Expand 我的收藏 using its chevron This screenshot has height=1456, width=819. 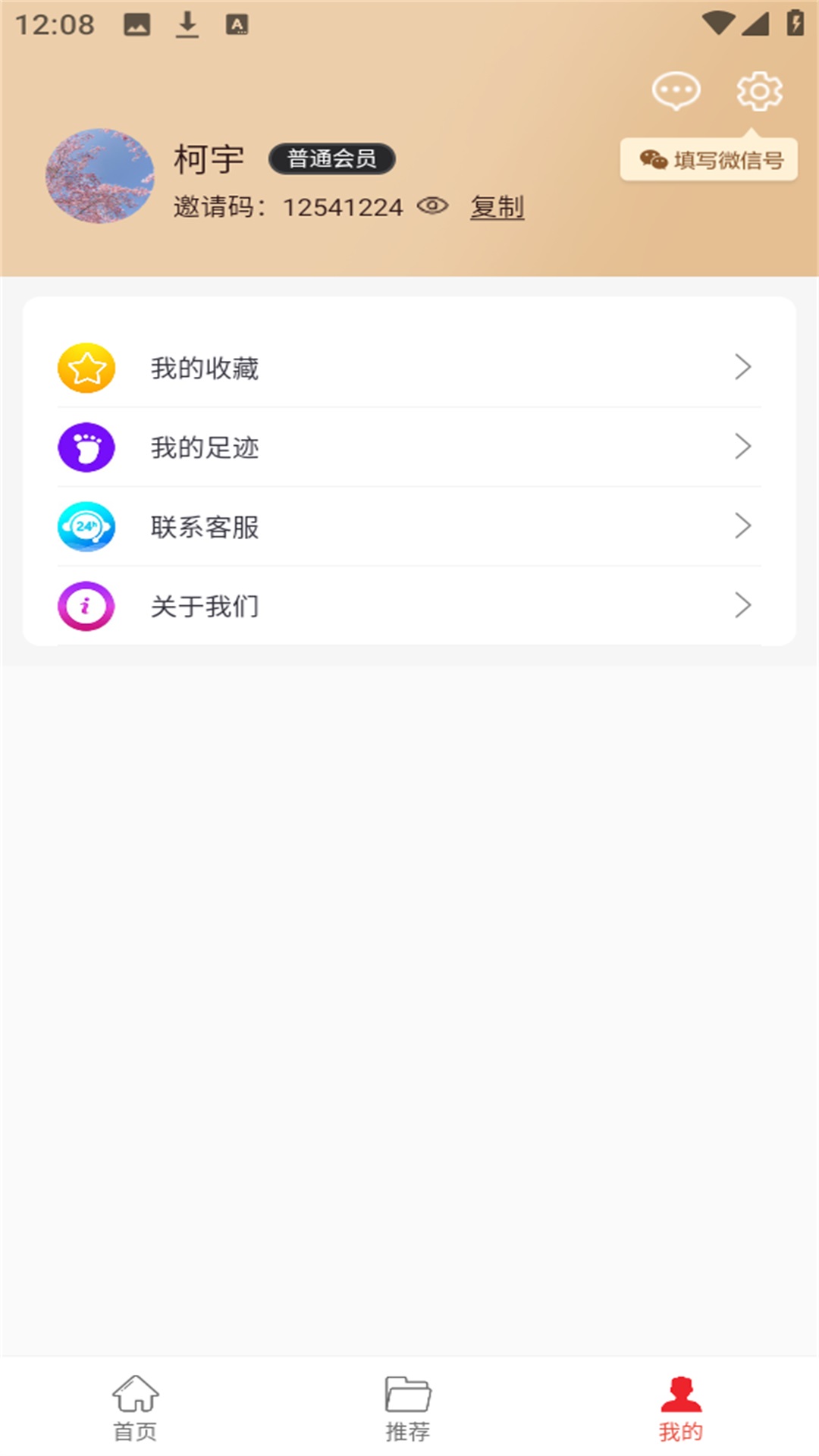click(742, 367)
